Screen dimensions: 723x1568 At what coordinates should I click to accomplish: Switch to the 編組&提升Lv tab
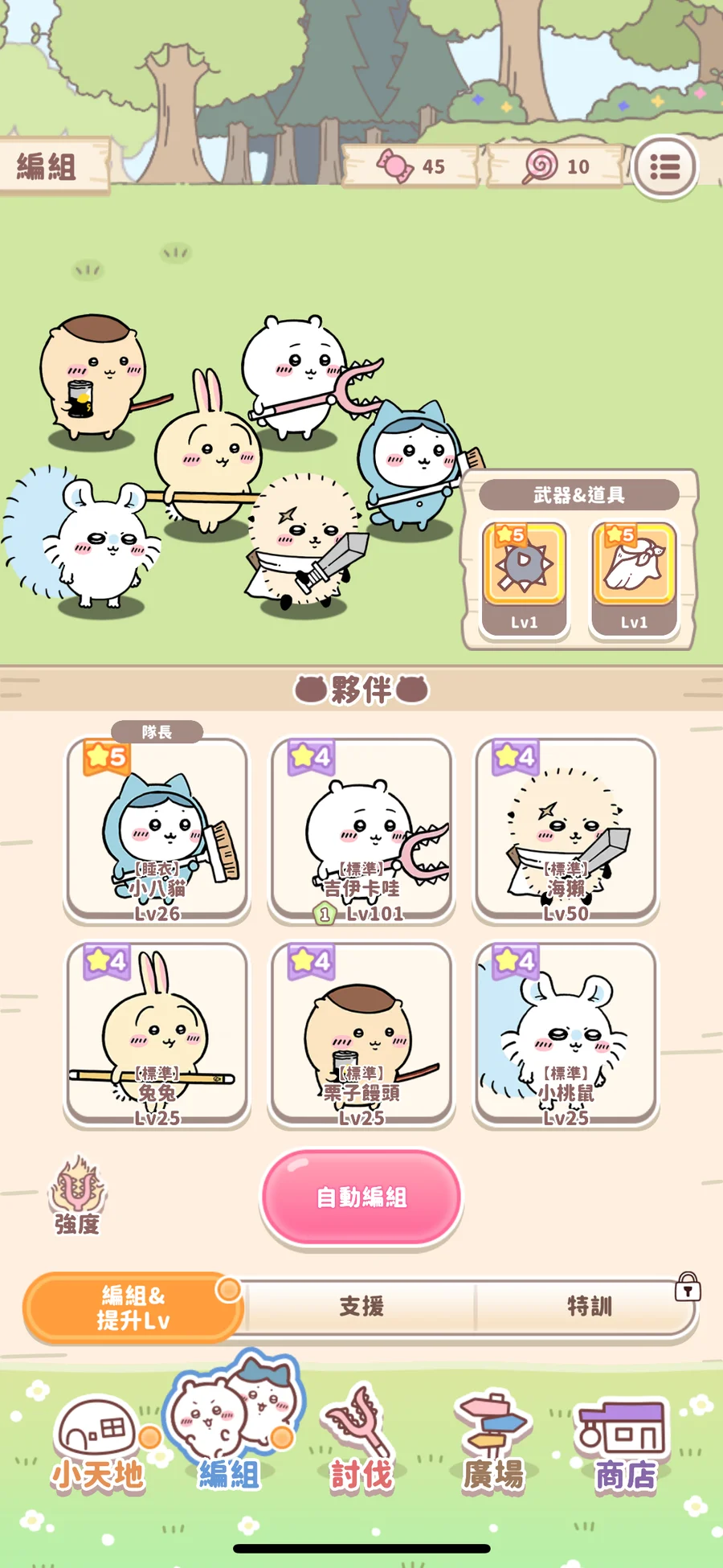tap(133, 1307)
